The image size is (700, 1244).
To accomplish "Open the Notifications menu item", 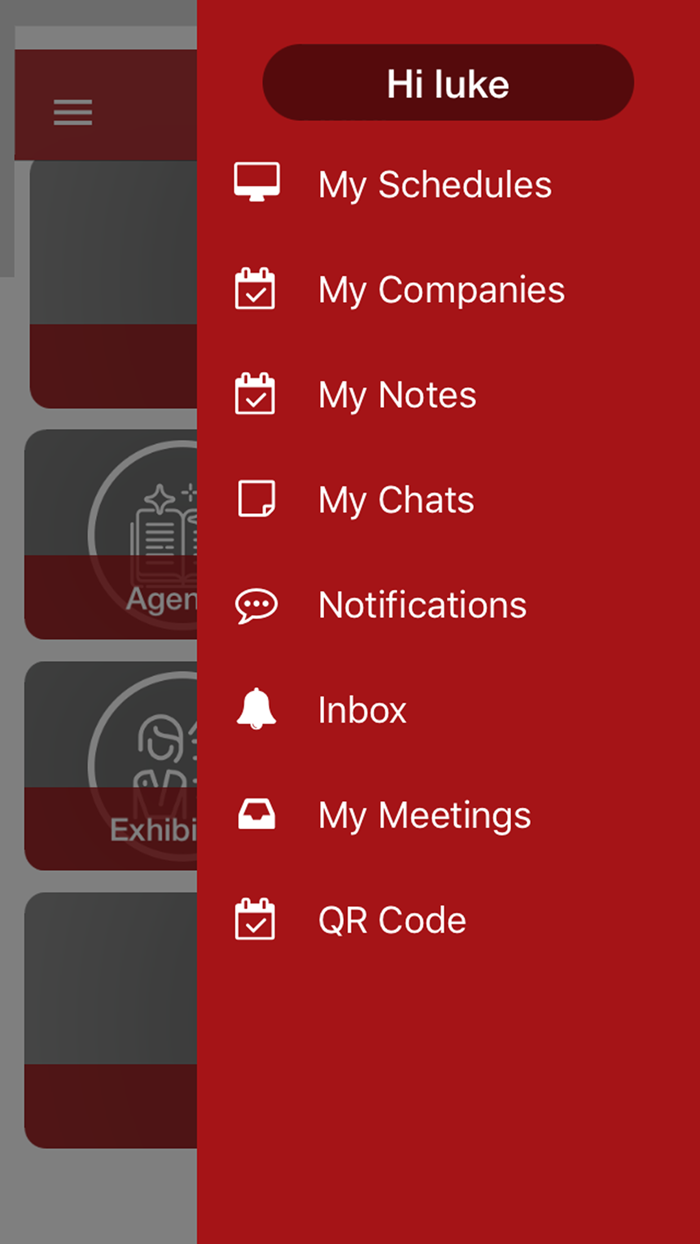I will [x=422, y=605].
